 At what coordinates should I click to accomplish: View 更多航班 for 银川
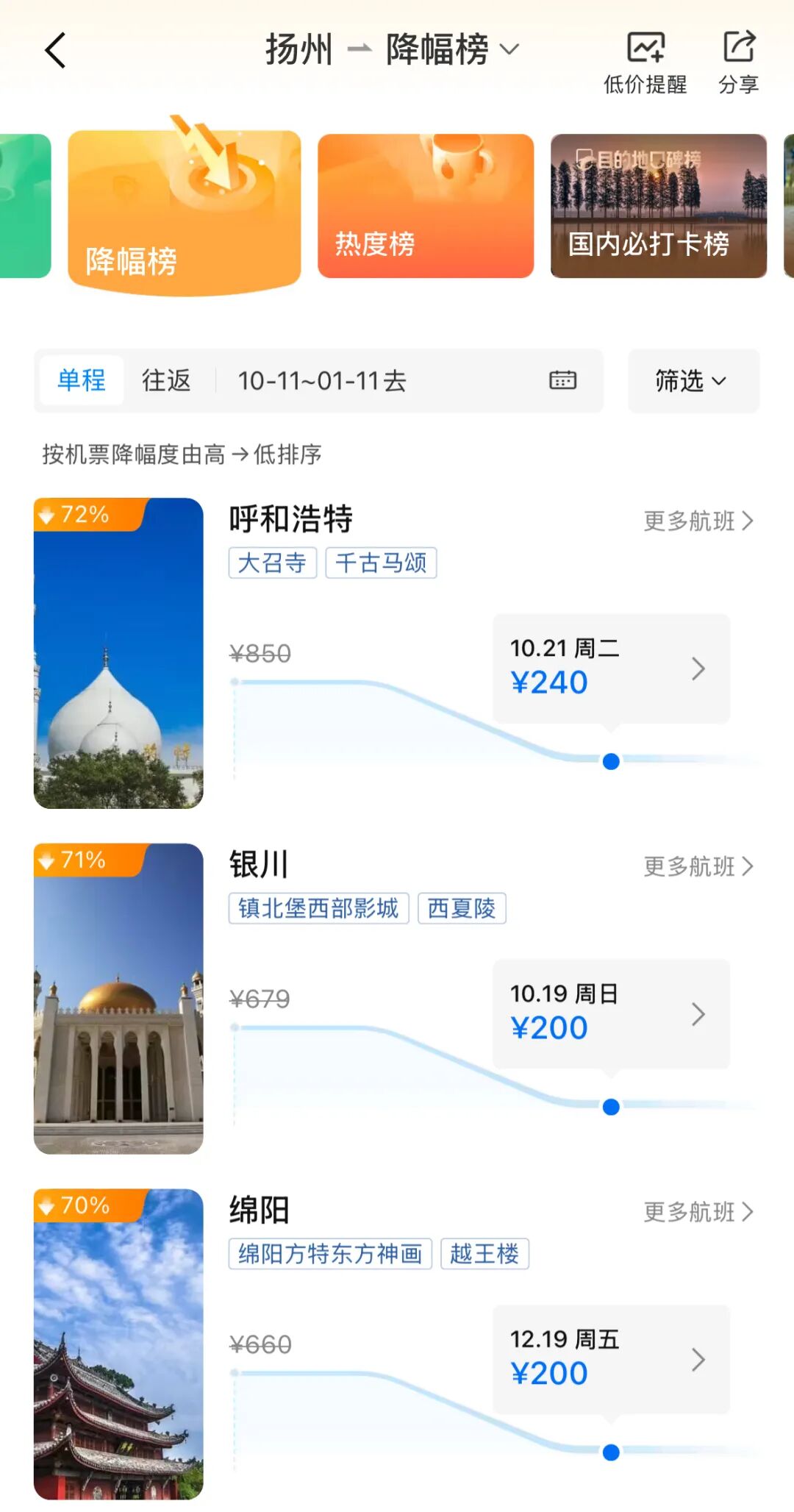click(x=698, y=867)
